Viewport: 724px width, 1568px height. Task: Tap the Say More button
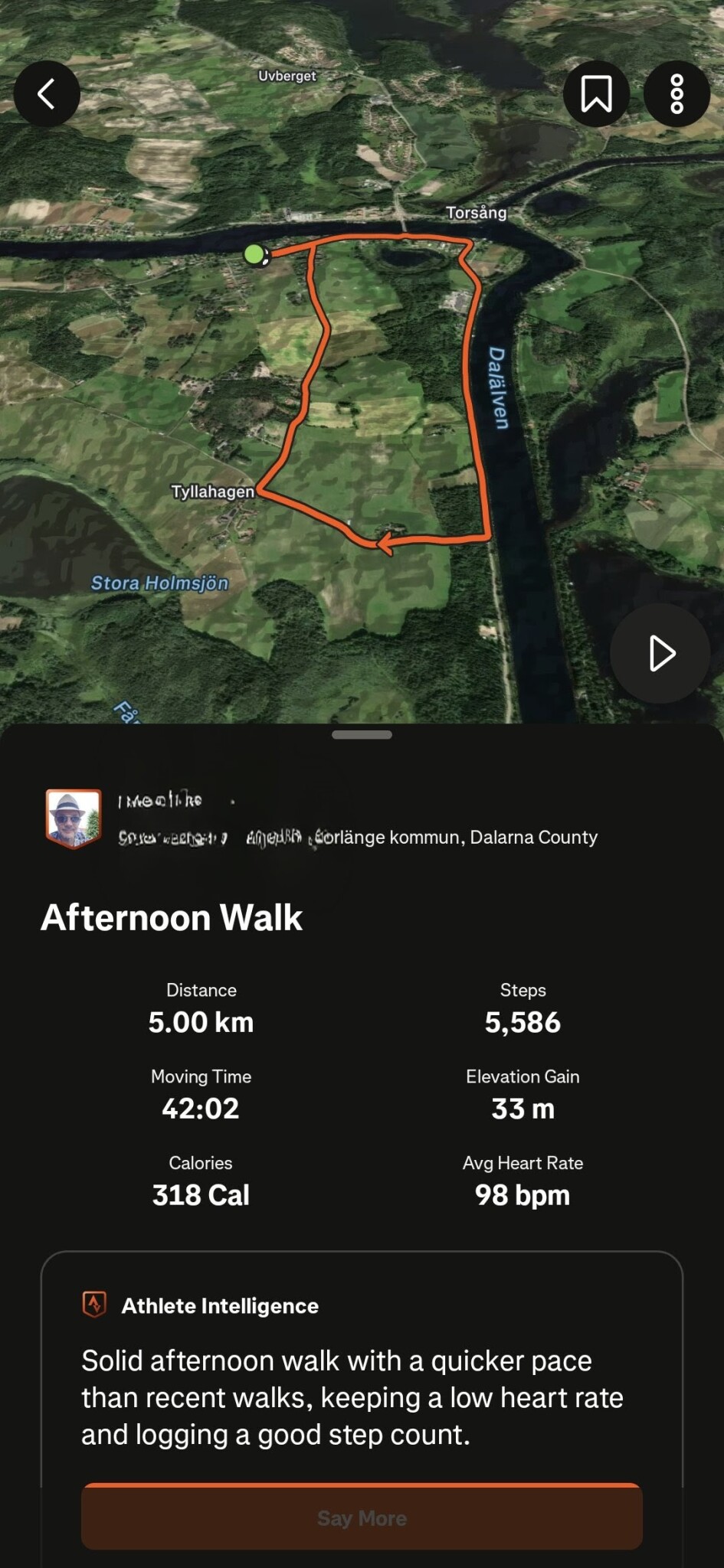(362, 1517)
